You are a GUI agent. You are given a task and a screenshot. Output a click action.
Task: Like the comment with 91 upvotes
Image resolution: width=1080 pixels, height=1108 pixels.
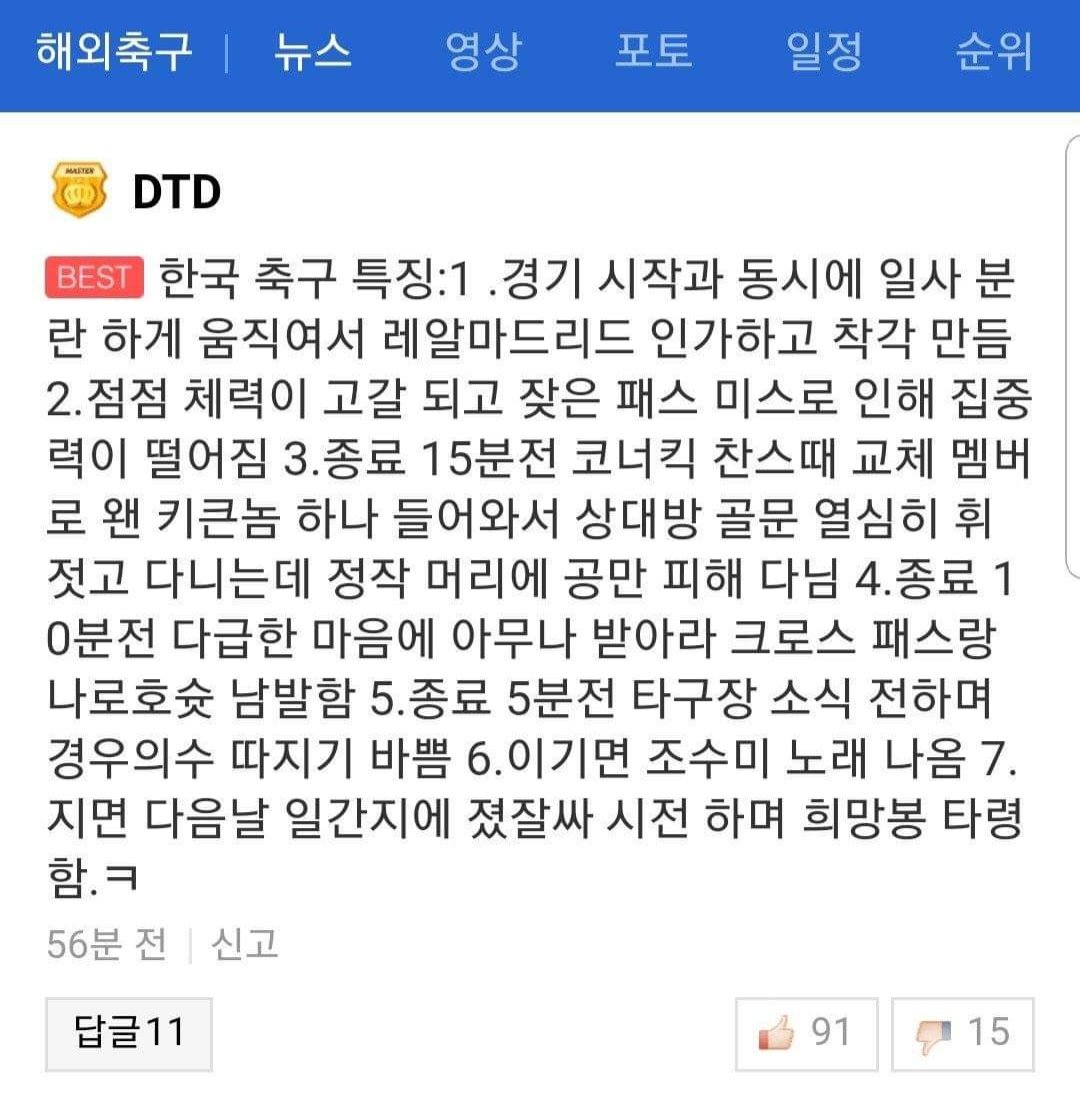pyautogui.click(x=806, y=1033)
